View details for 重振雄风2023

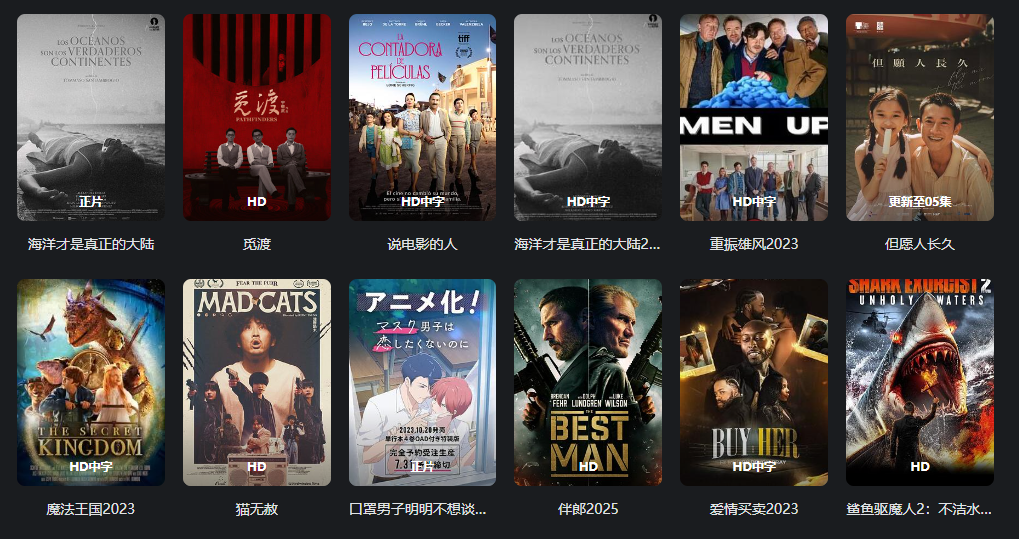click(x=754, y=117)
